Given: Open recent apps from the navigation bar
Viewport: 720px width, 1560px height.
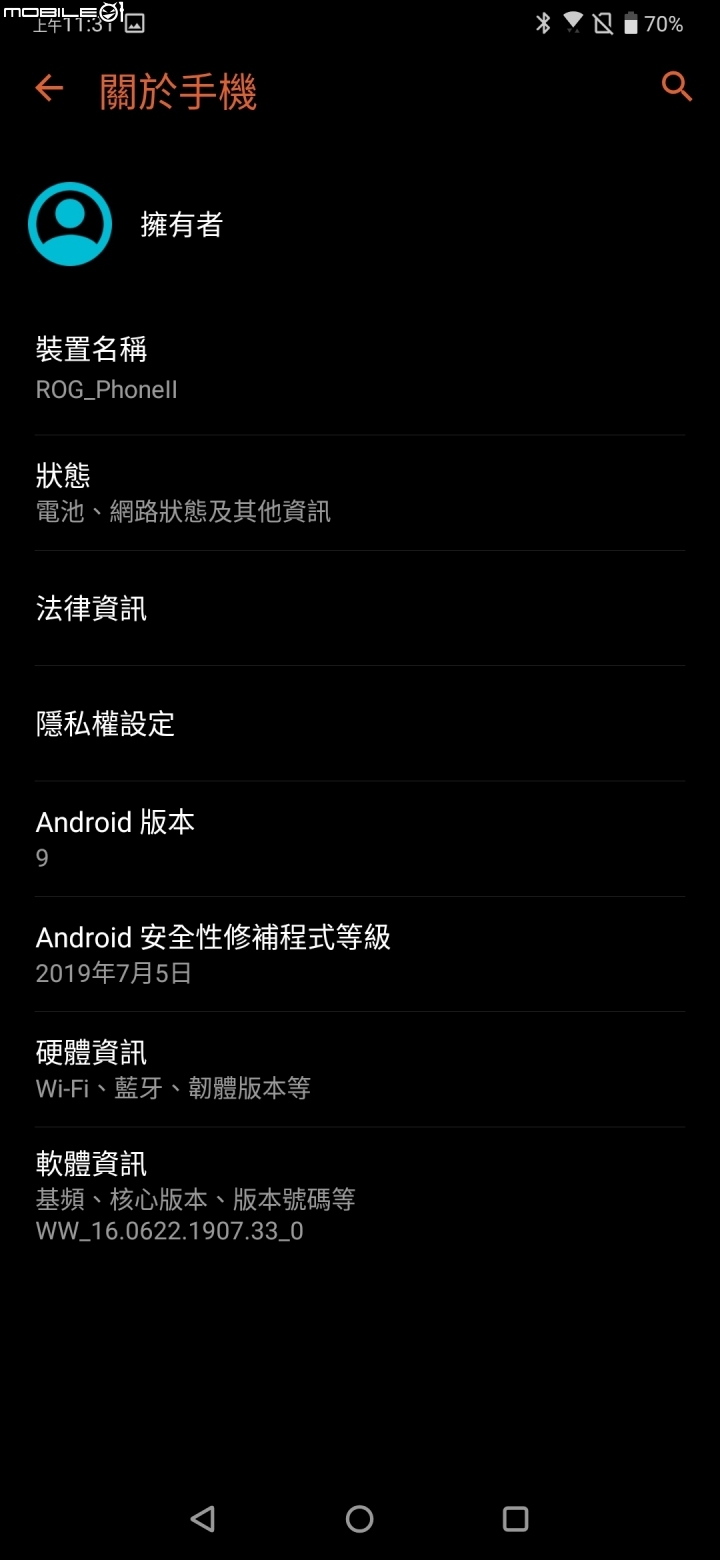Looking at the screenshot, I should (515, 1519).
